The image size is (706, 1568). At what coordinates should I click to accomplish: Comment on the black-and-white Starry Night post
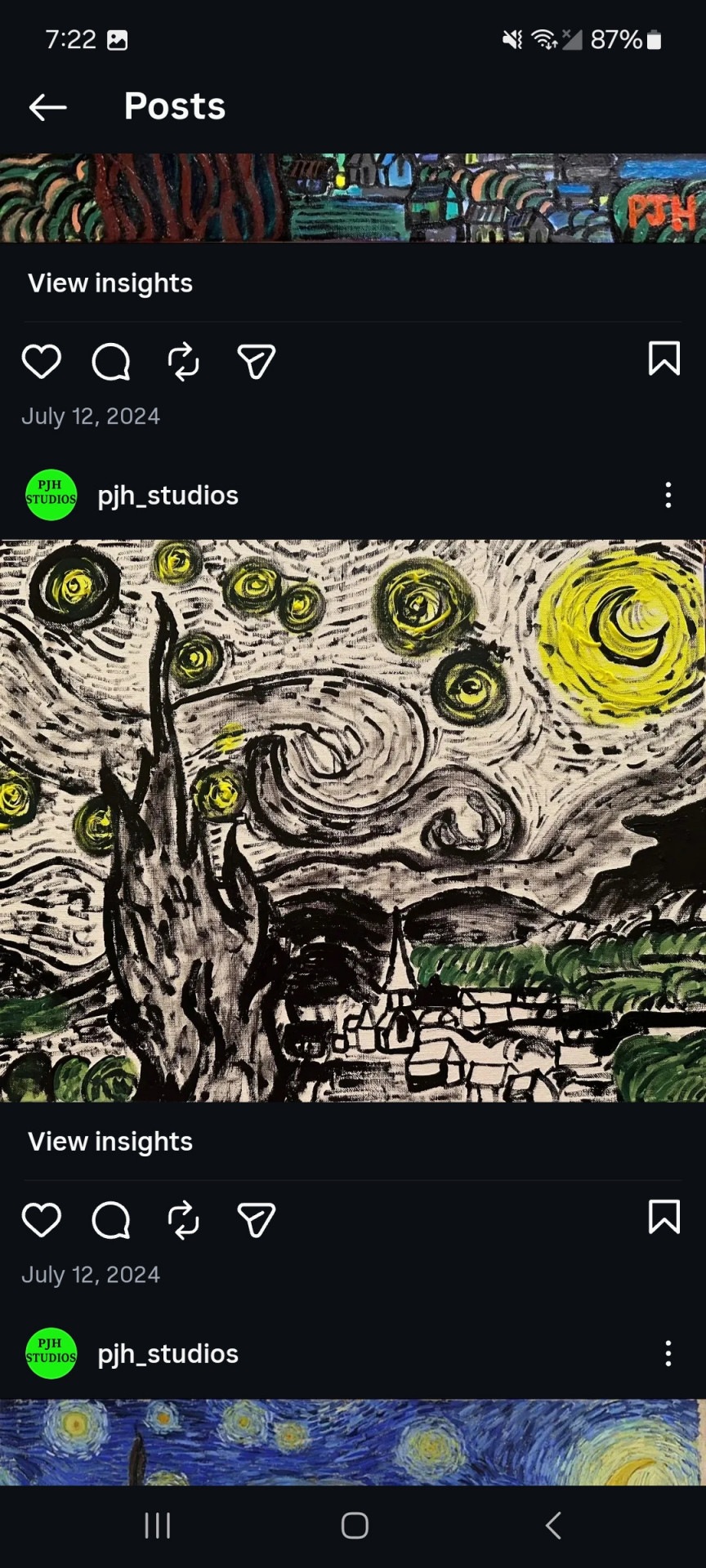111,1220
